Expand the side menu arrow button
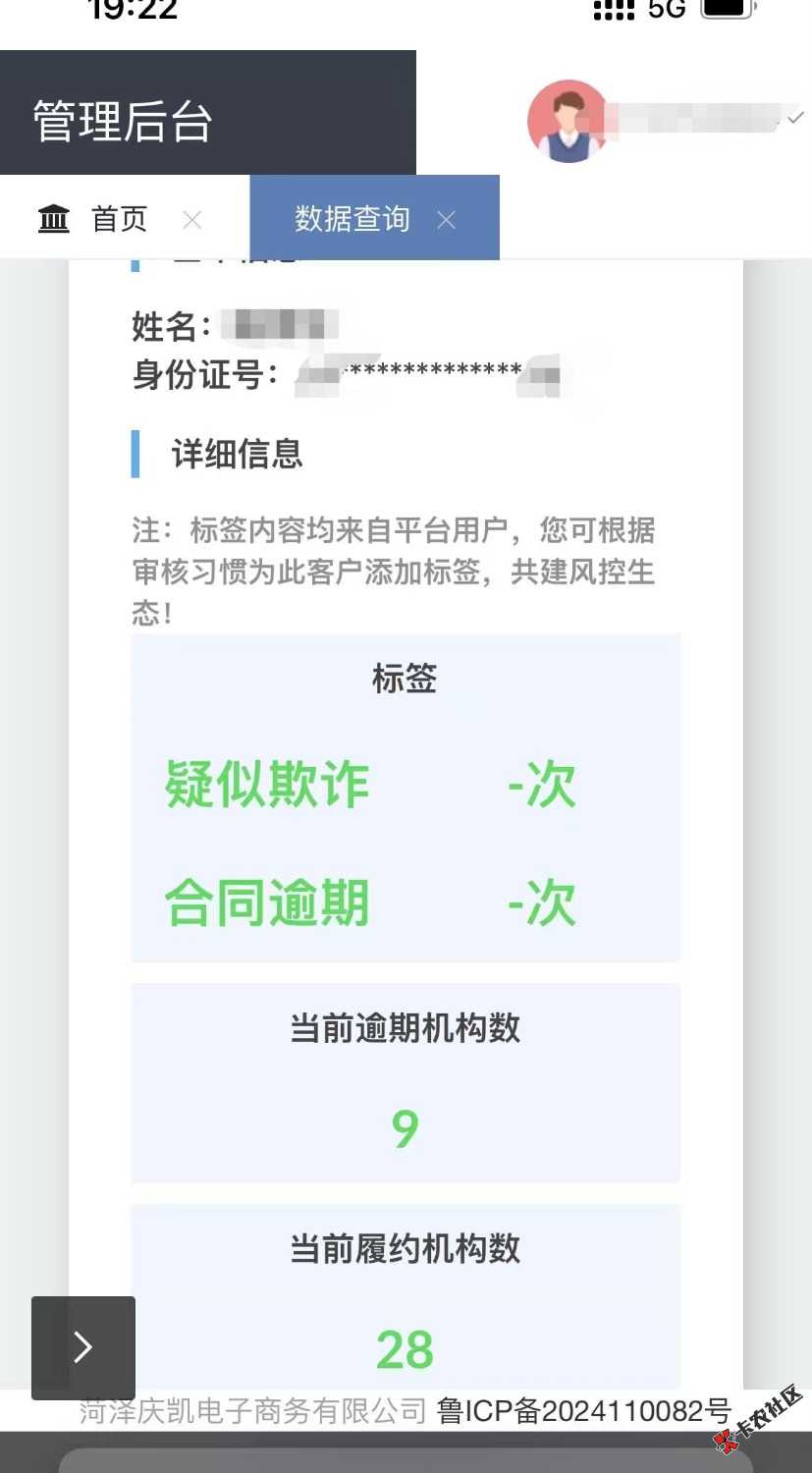 83,1347
